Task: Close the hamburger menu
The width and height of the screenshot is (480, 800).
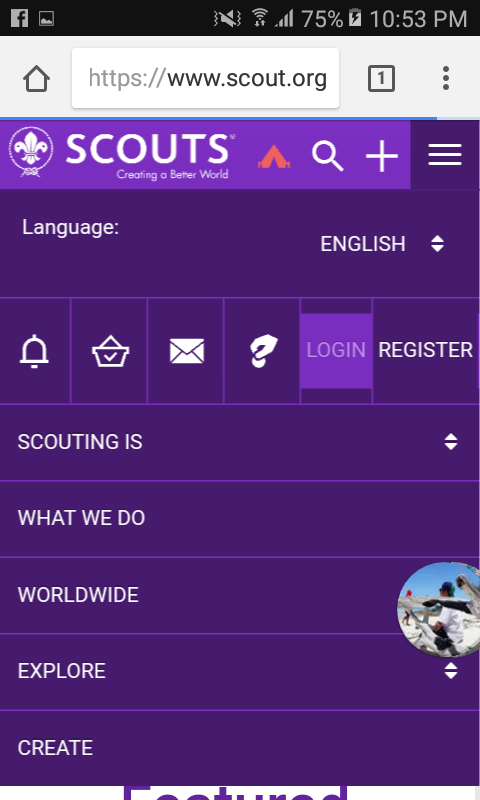Action: pos(445,155)
